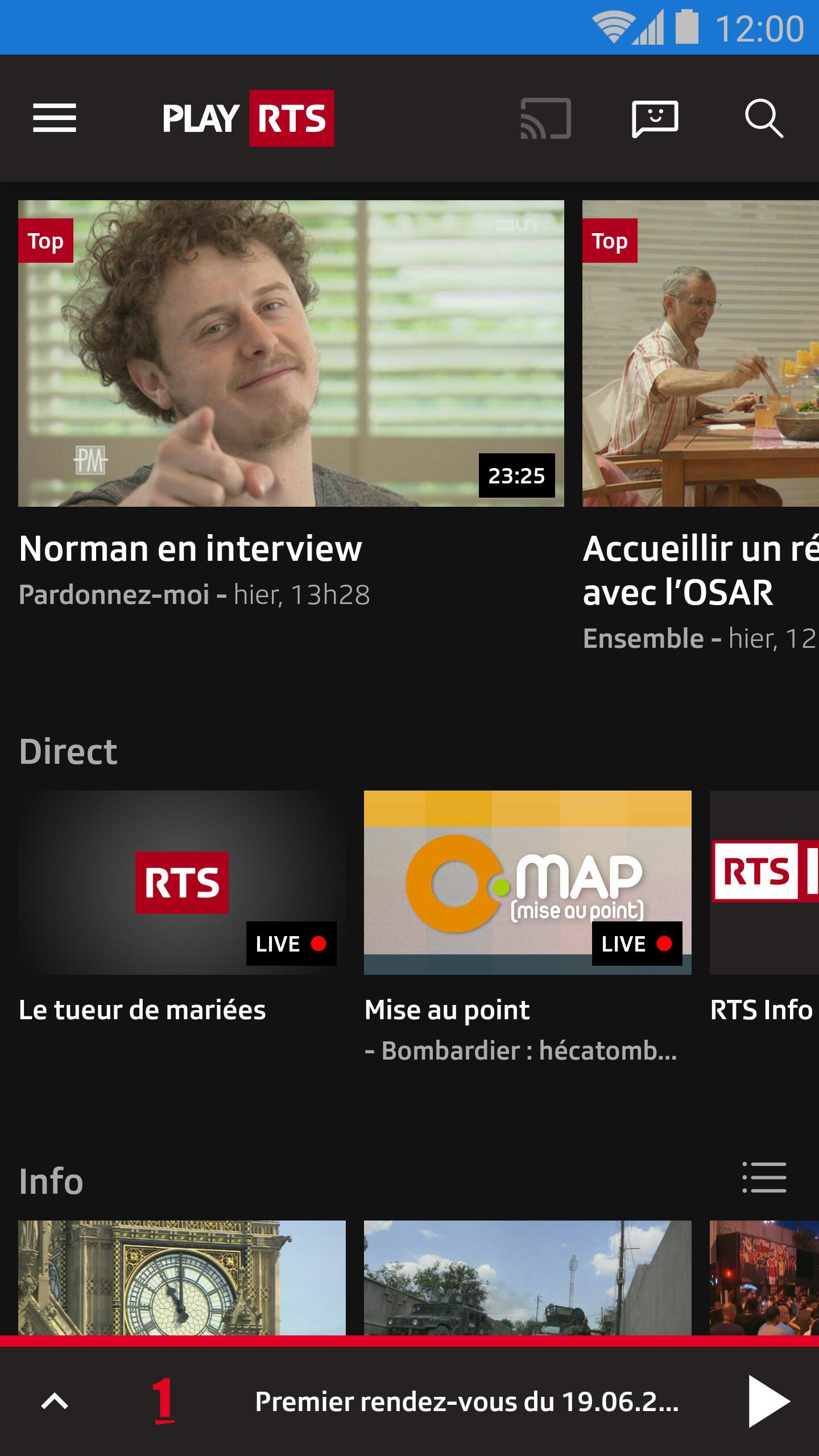Open the Accueillir un réfugié avec l'OSAR video
This screenshot has height=1456, width=819.
pyautogui.click(x=700, y=353)
